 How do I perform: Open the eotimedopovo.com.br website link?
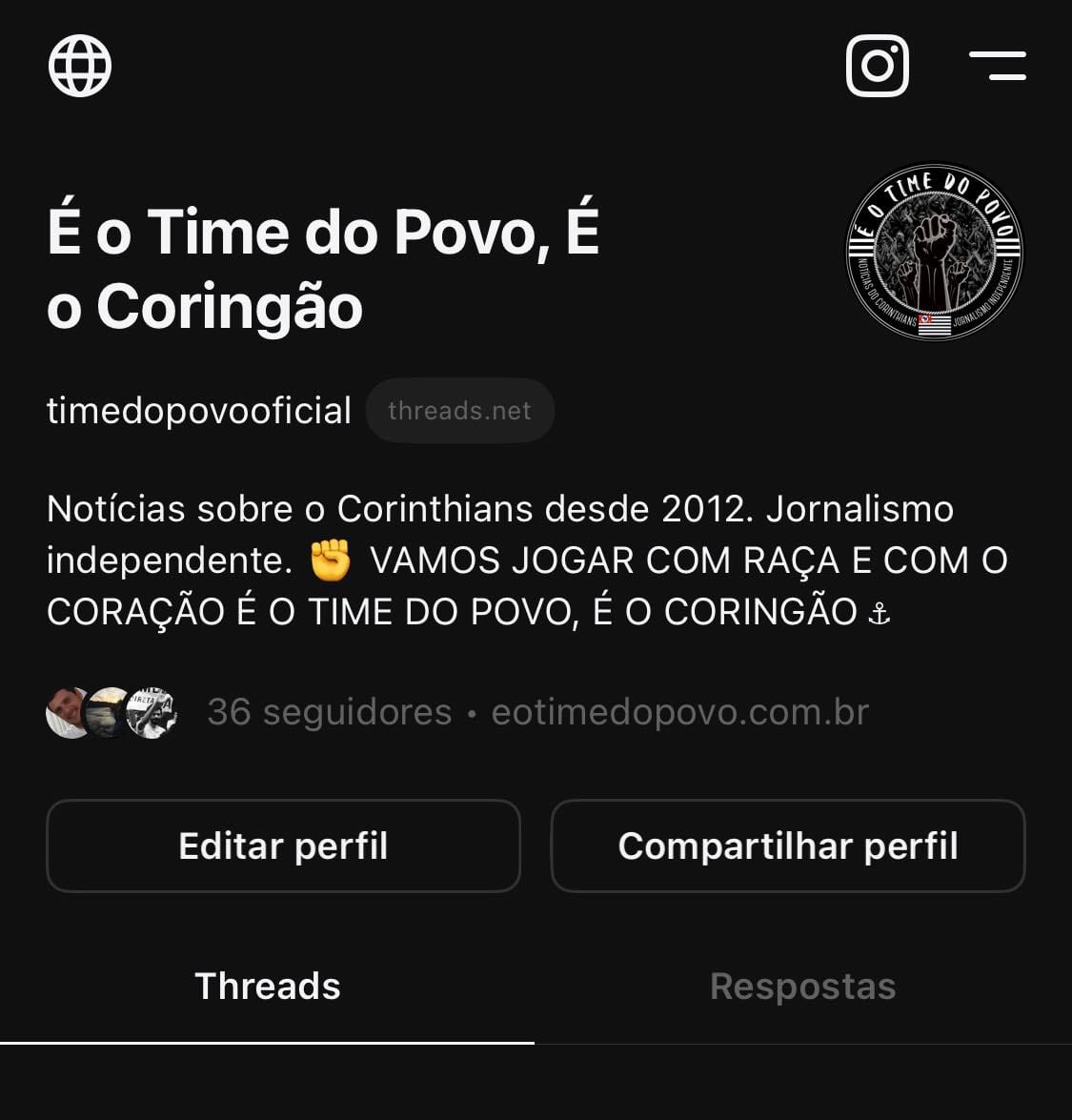[680, 712]
